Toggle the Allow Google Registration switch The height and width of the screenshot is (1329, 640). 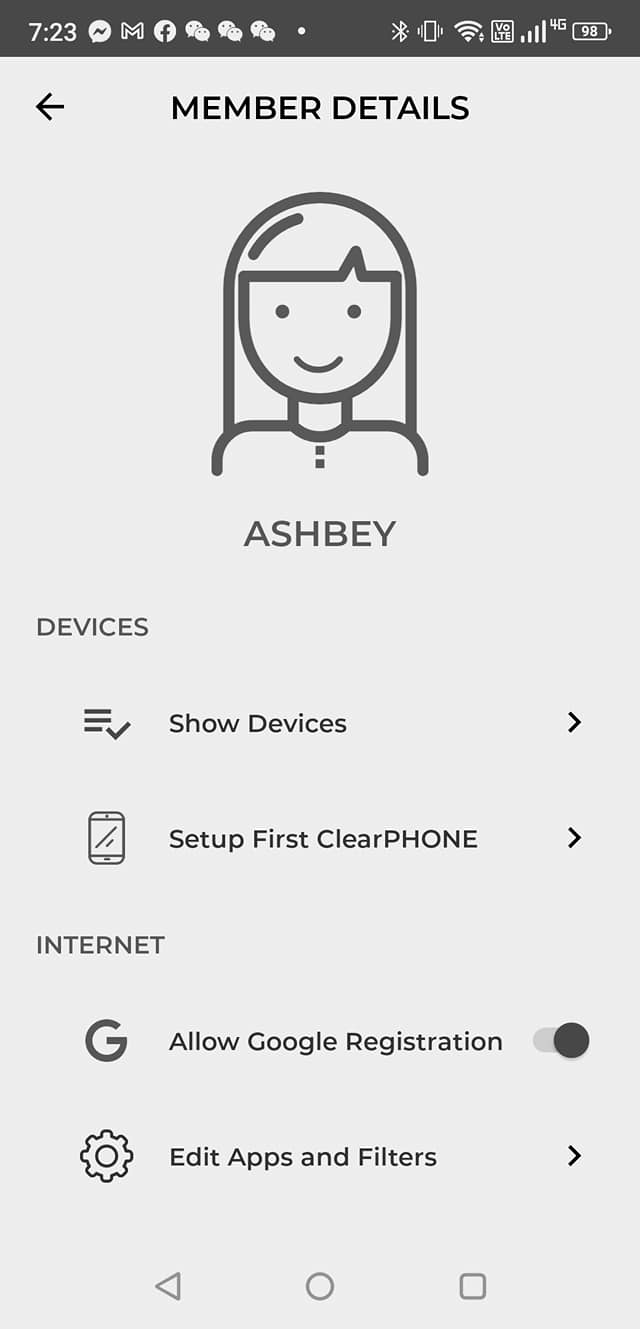click(x=562, y=1041)
